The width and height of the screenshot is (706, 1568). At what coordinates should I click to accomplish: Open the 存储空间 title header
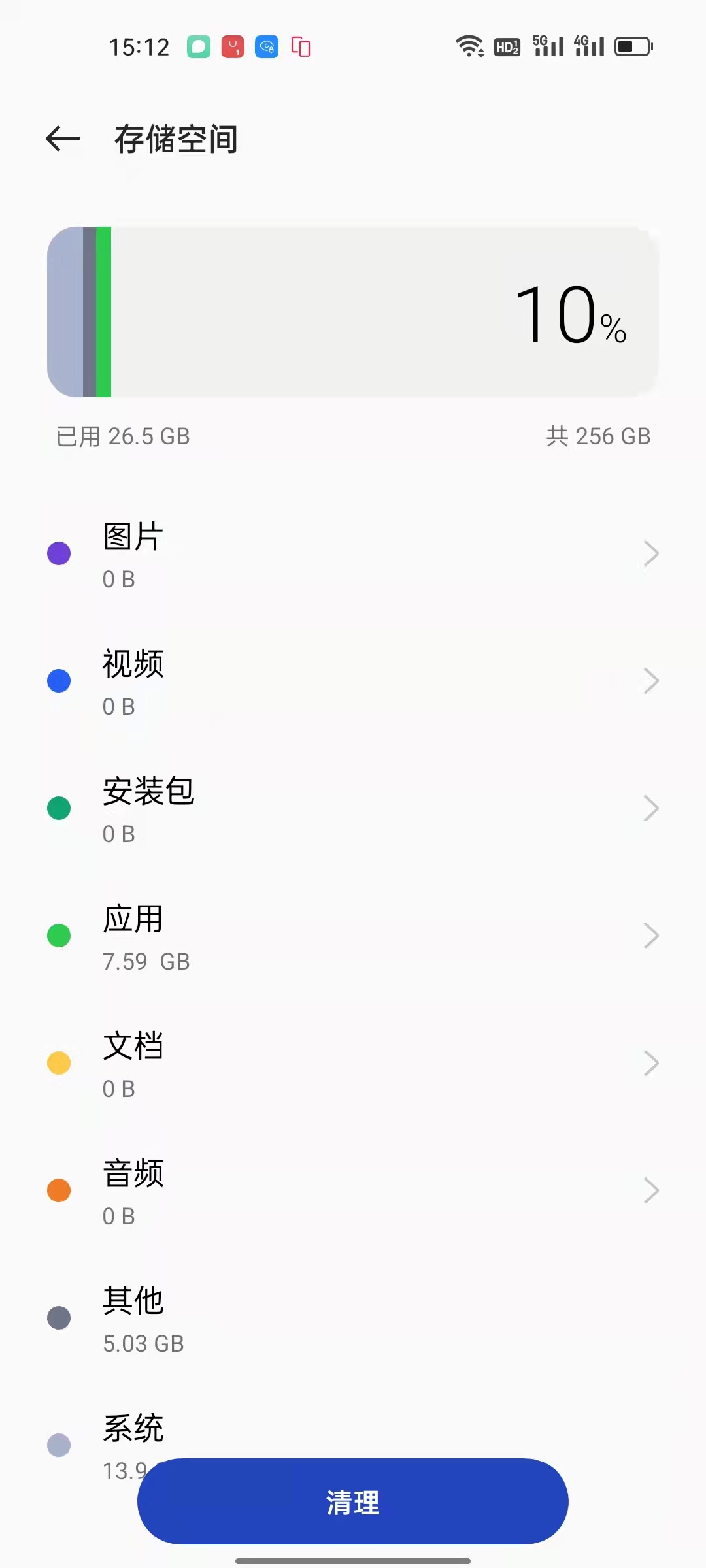point(175,139)
